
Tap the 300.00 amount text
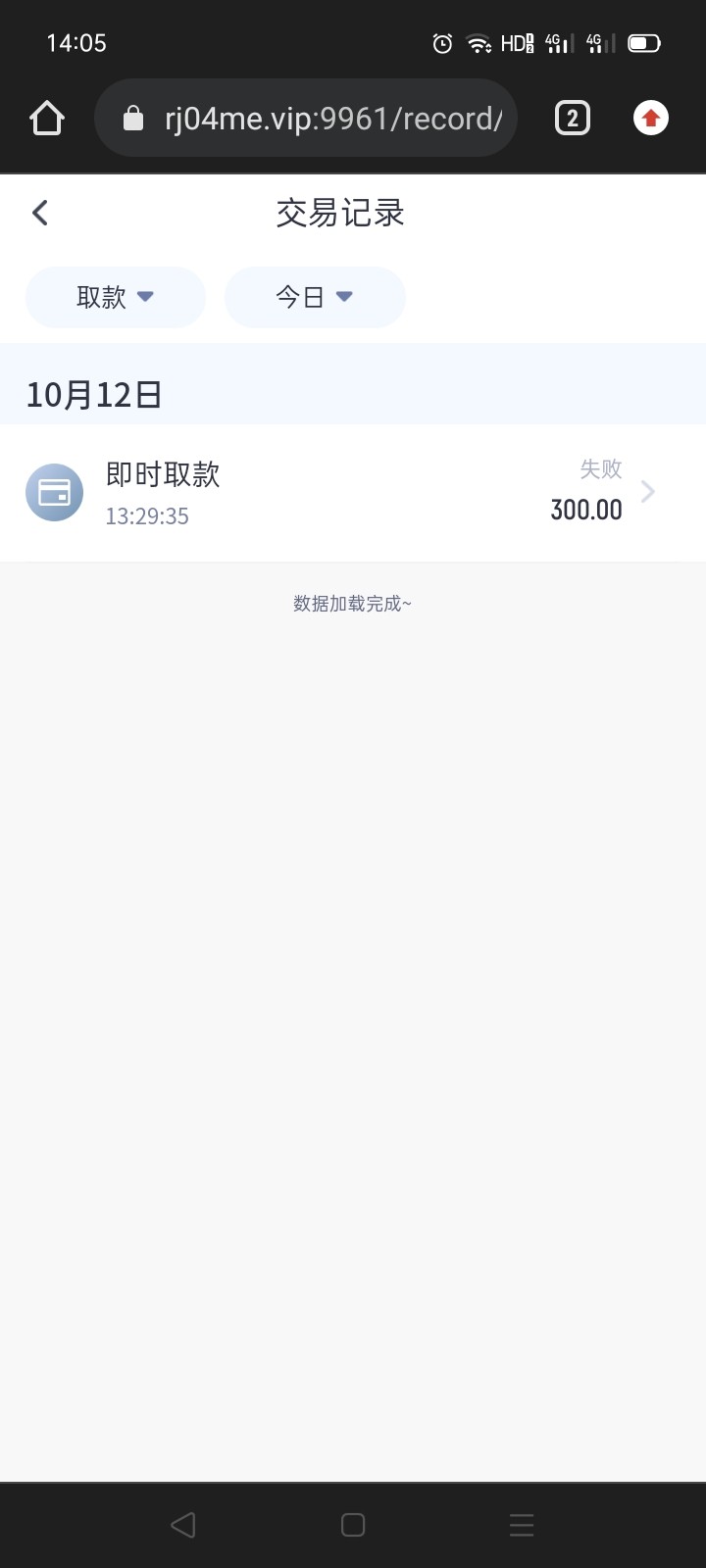point(585,509)
